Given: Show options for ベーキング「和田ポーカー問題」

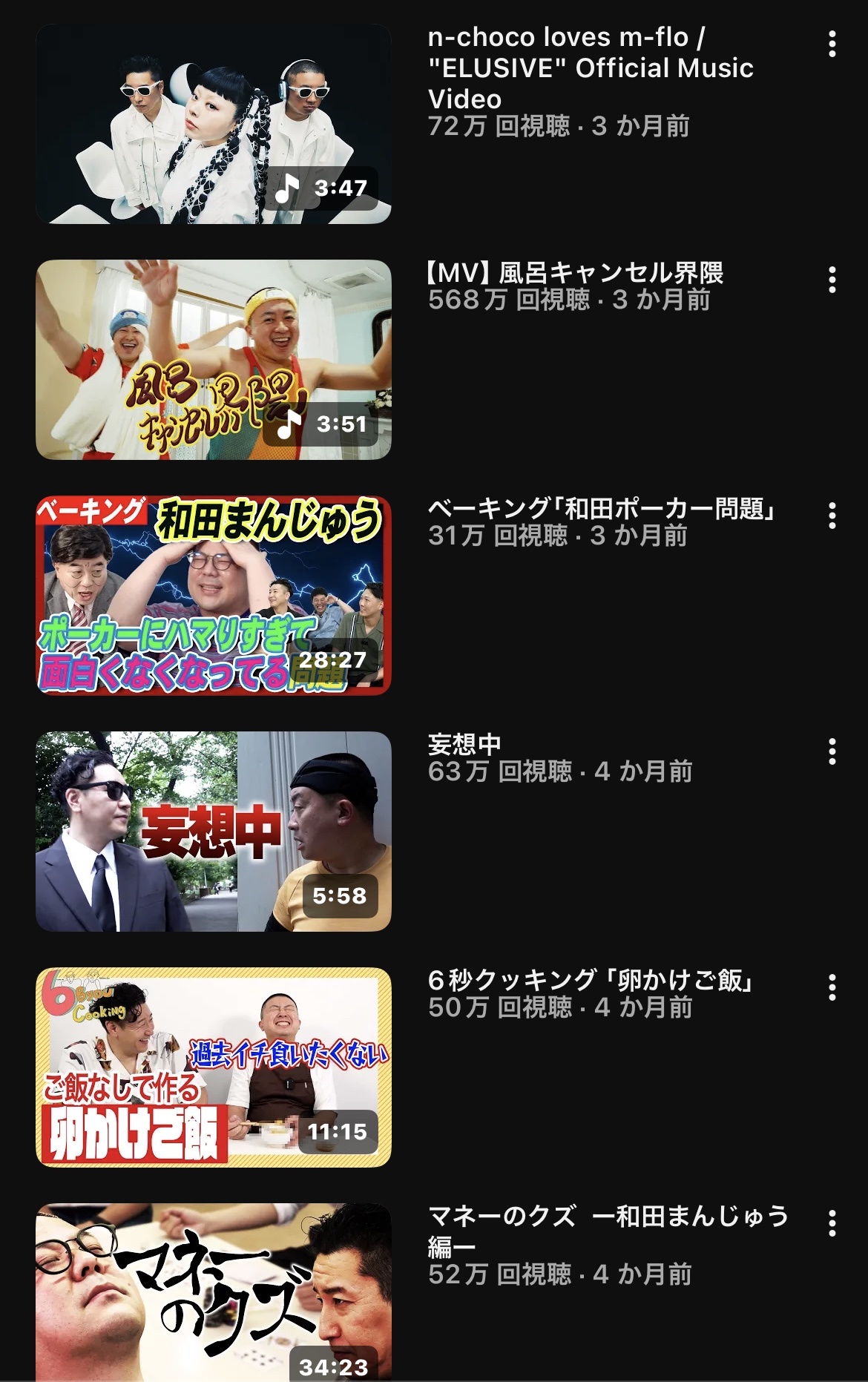Looking at the screenshot, I should [x=832, y=516].
